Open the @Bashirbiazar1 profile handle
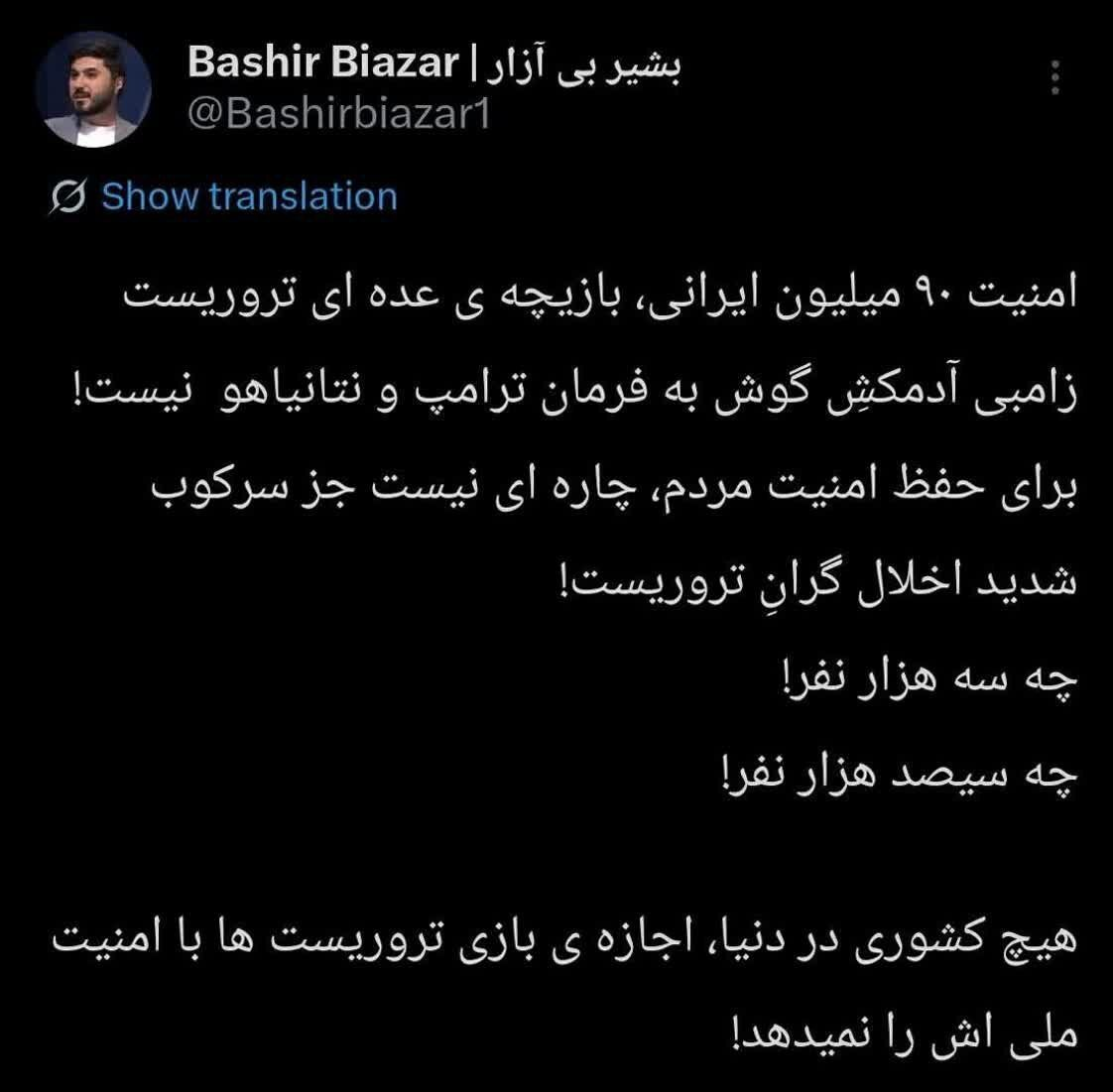 (x=340, y=115)
